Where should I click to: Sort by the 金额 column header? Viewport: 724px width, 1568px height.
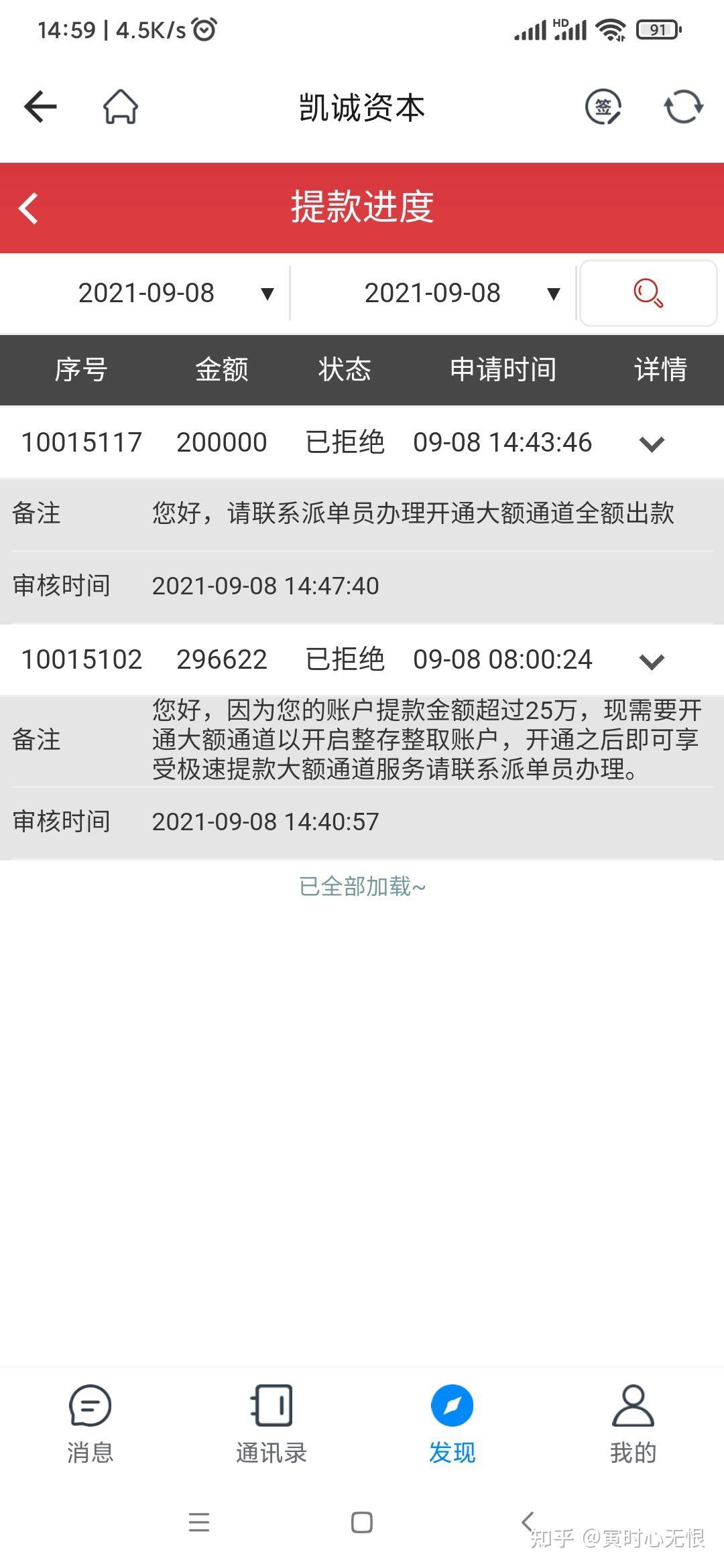[x=223, y=369]
